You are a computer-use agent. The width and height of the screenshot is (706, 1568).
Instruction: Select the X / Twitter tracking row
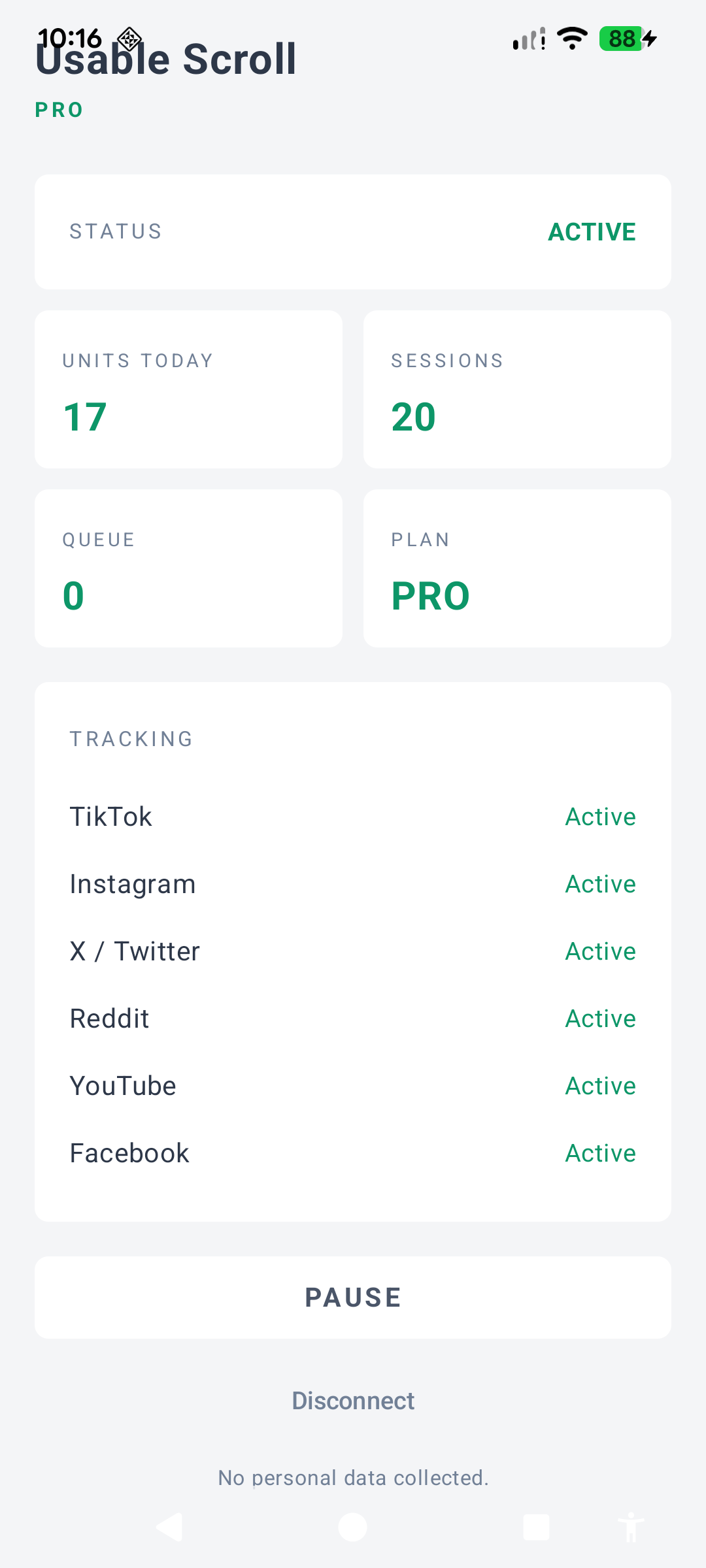click(x=353, y=951)
